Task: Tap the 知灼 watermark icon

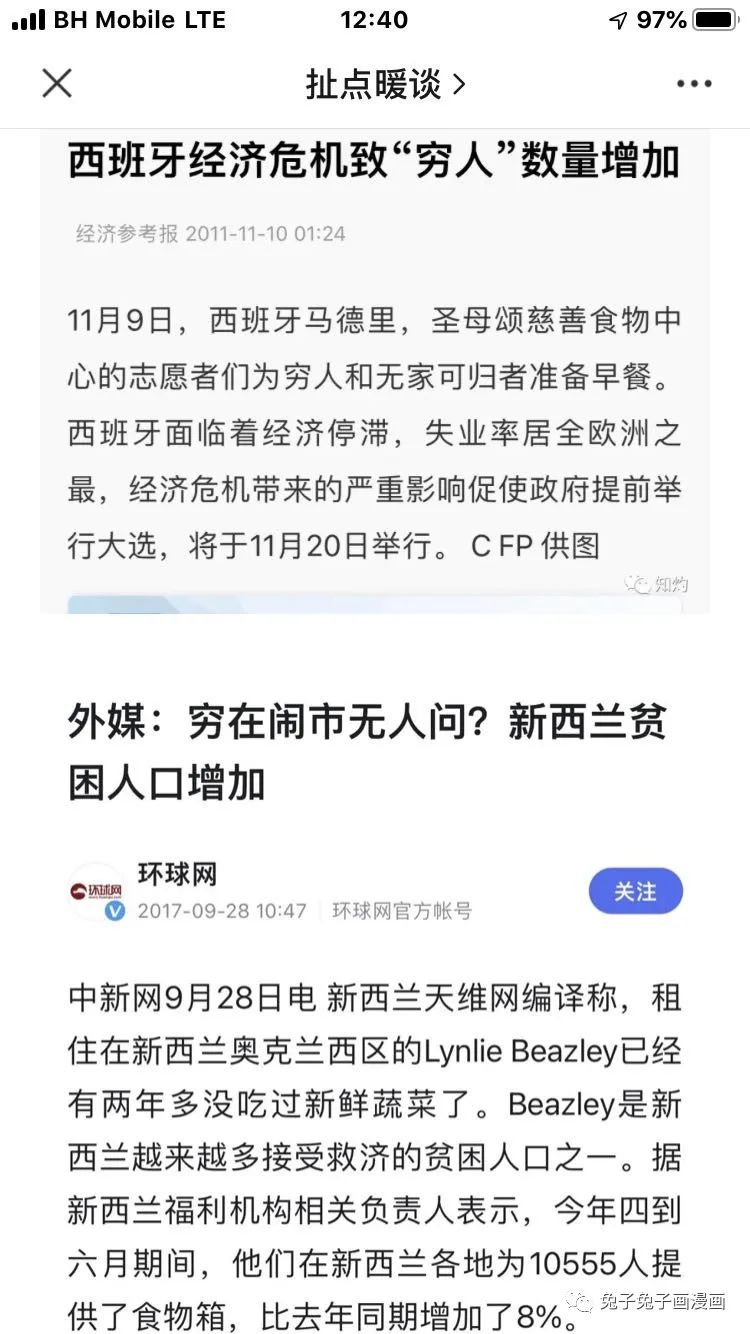Action: pos(636,584)
